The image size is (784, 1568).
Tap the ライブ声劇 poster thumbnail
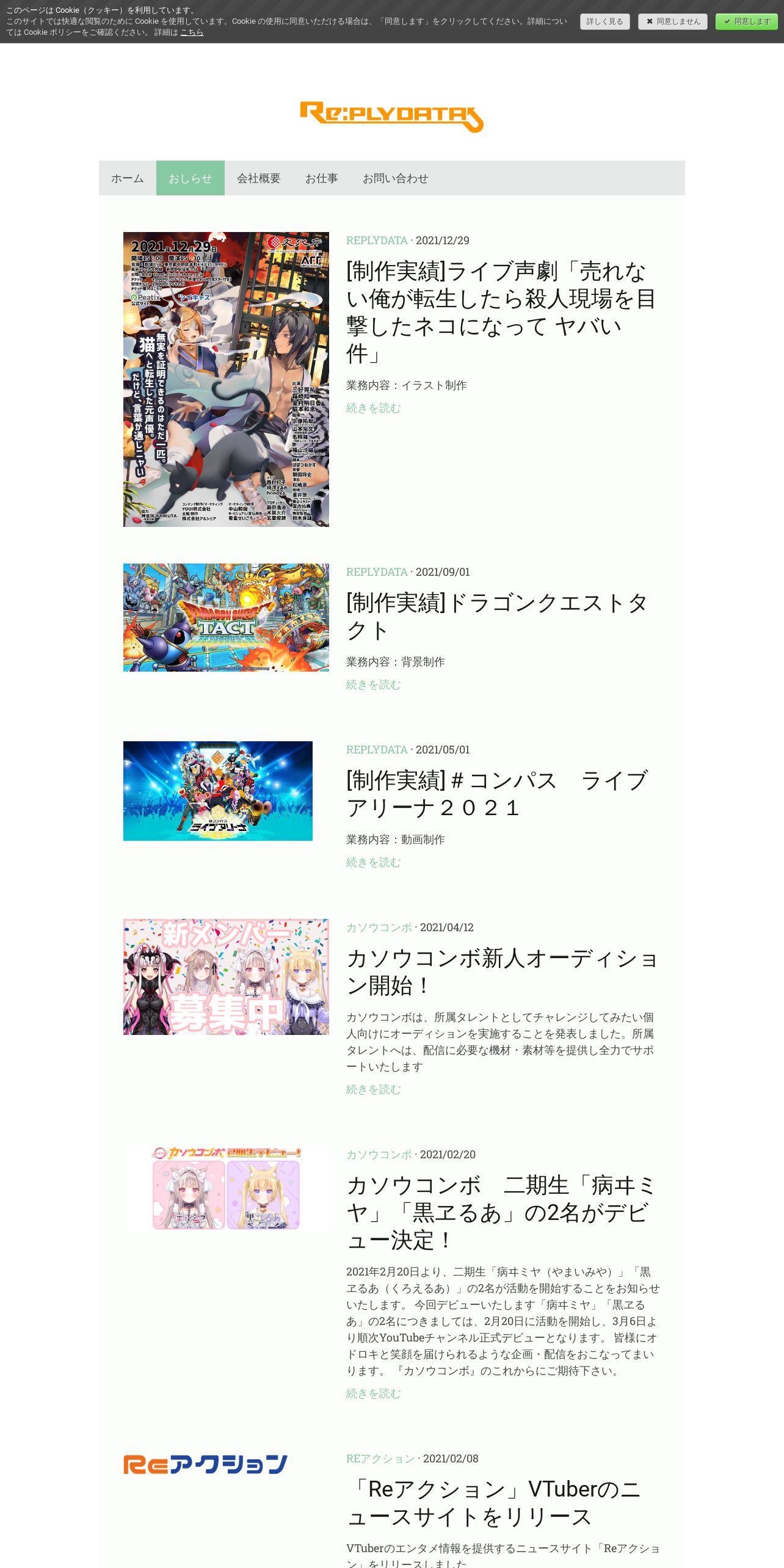226,379
